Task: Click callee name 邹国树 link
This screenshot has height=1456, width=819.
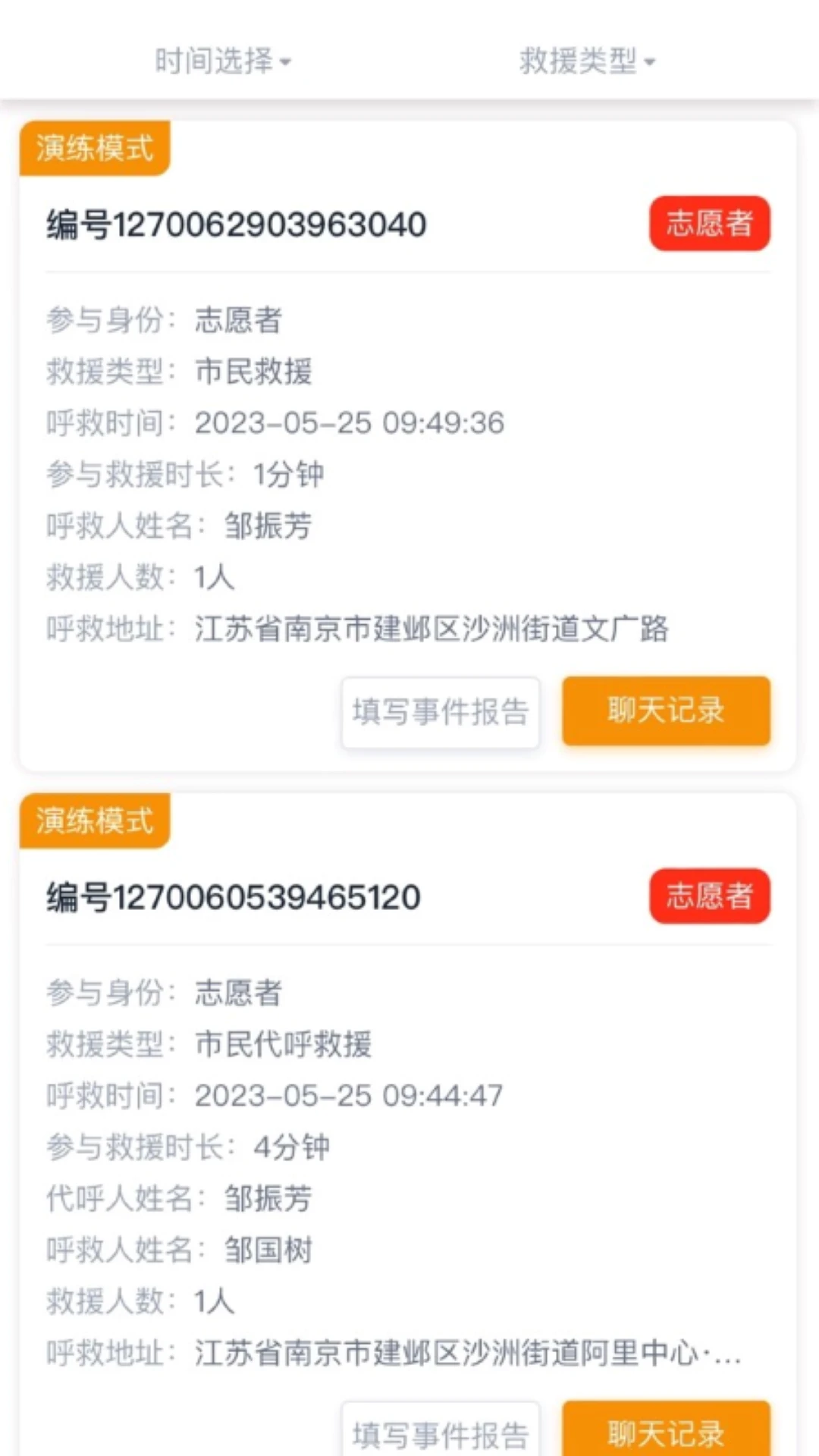Action: point(268,1251)
